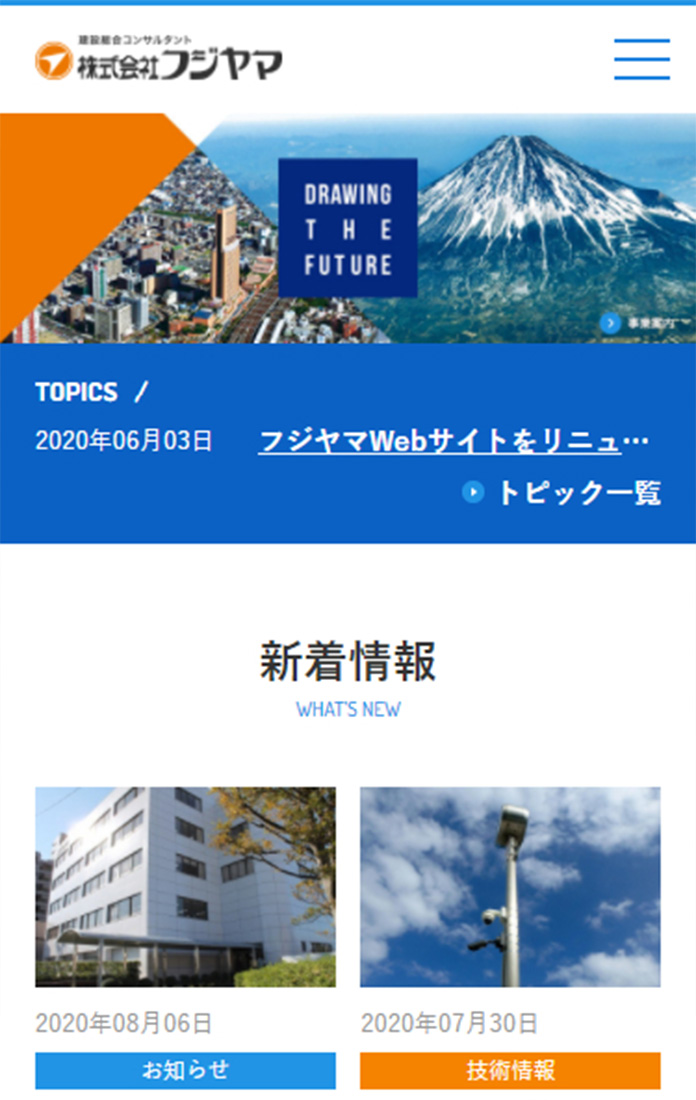Image resolution: width=696 pixels, height=1100 pixels.
Task: Go to Fujiyama homepage via logo
Action: pyautogui.click(x=158, y=61)
